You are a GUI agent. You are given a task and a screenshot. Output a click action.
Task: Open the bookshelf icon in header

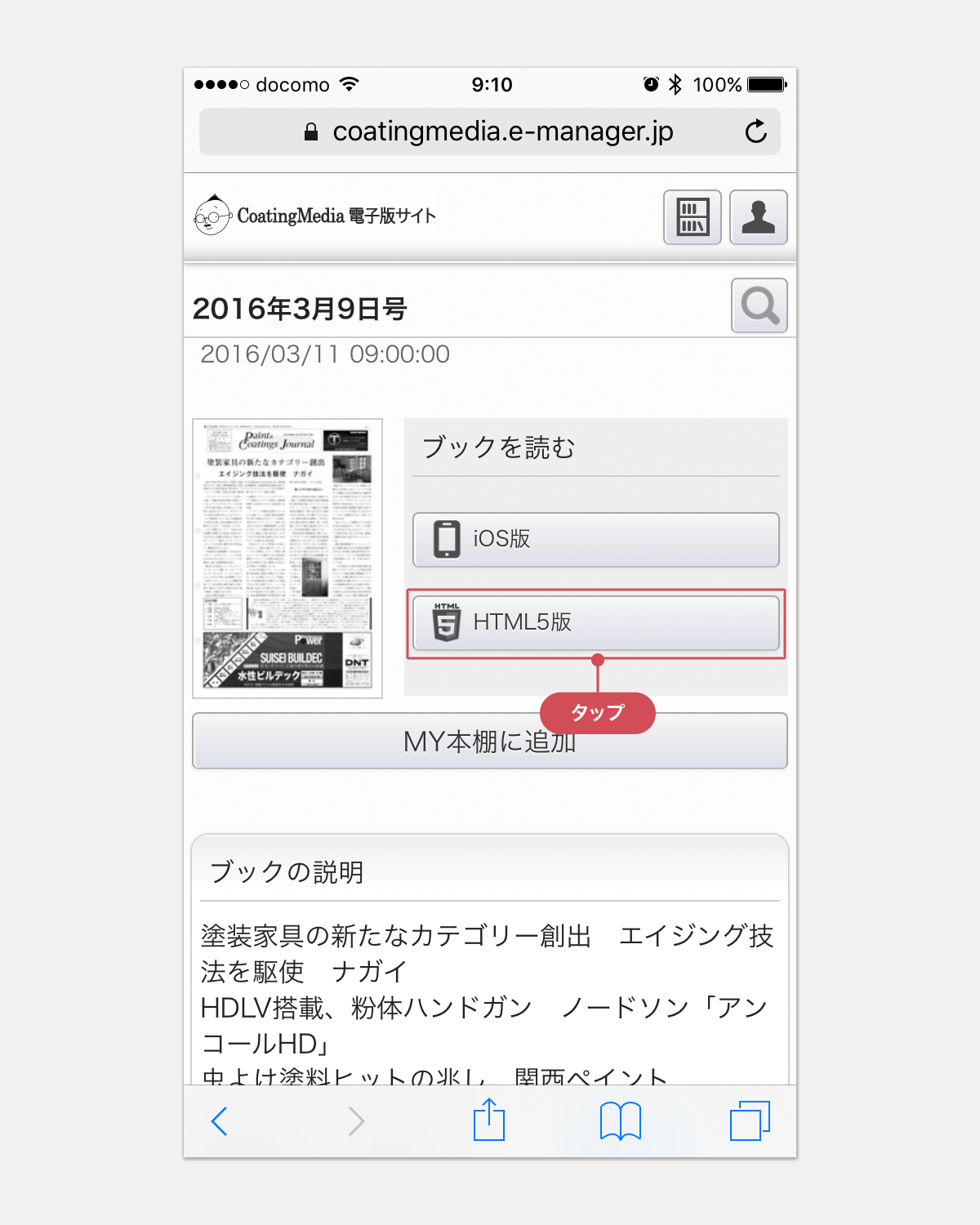coord(692,217)
